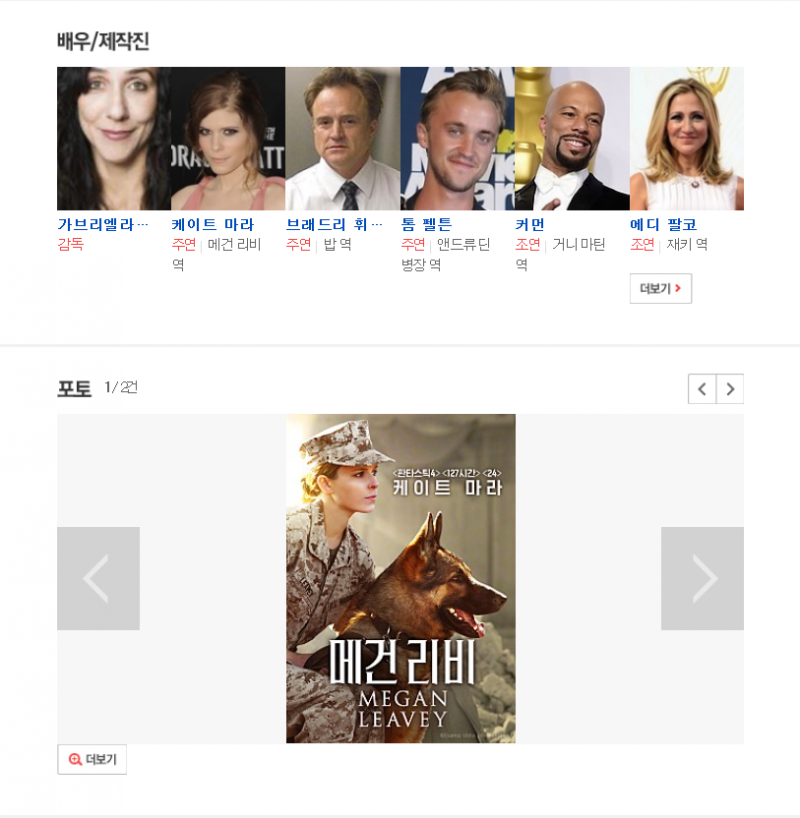The width and height of the screenshot is (800, 818).
Task: Tap large left arrow on photo viewer
Action: click(x=98, y=578)
